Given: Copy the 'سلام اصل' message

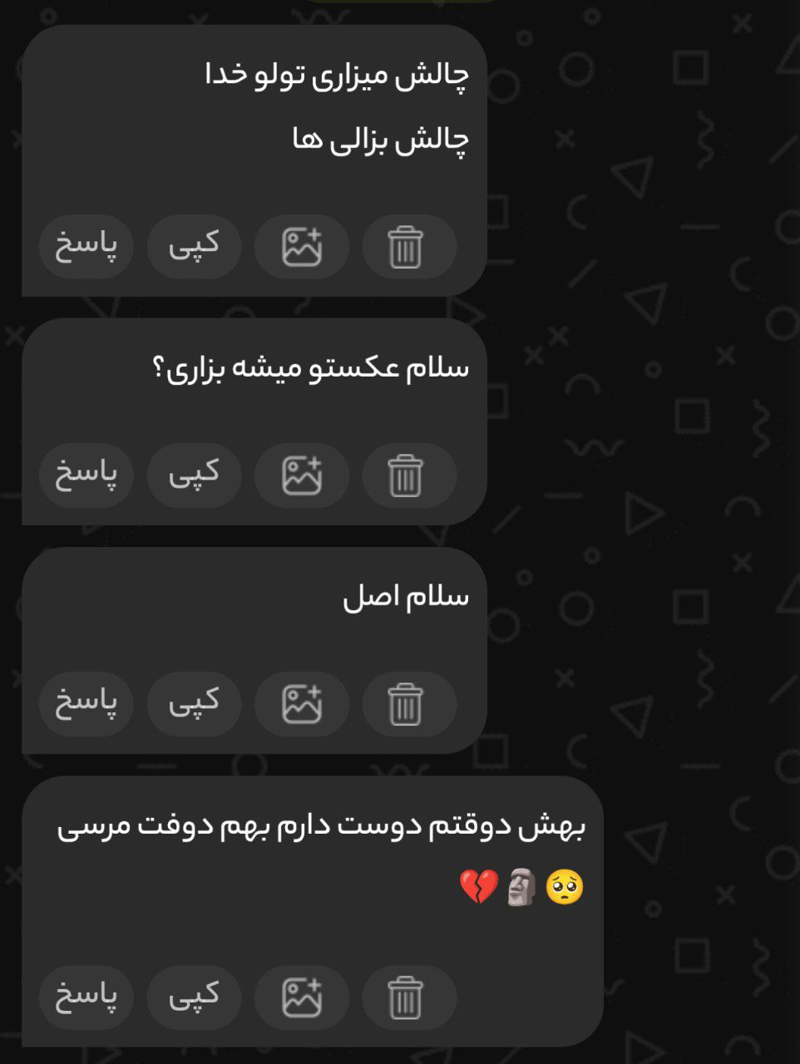Looking at the screenshot, I should 194,704.
